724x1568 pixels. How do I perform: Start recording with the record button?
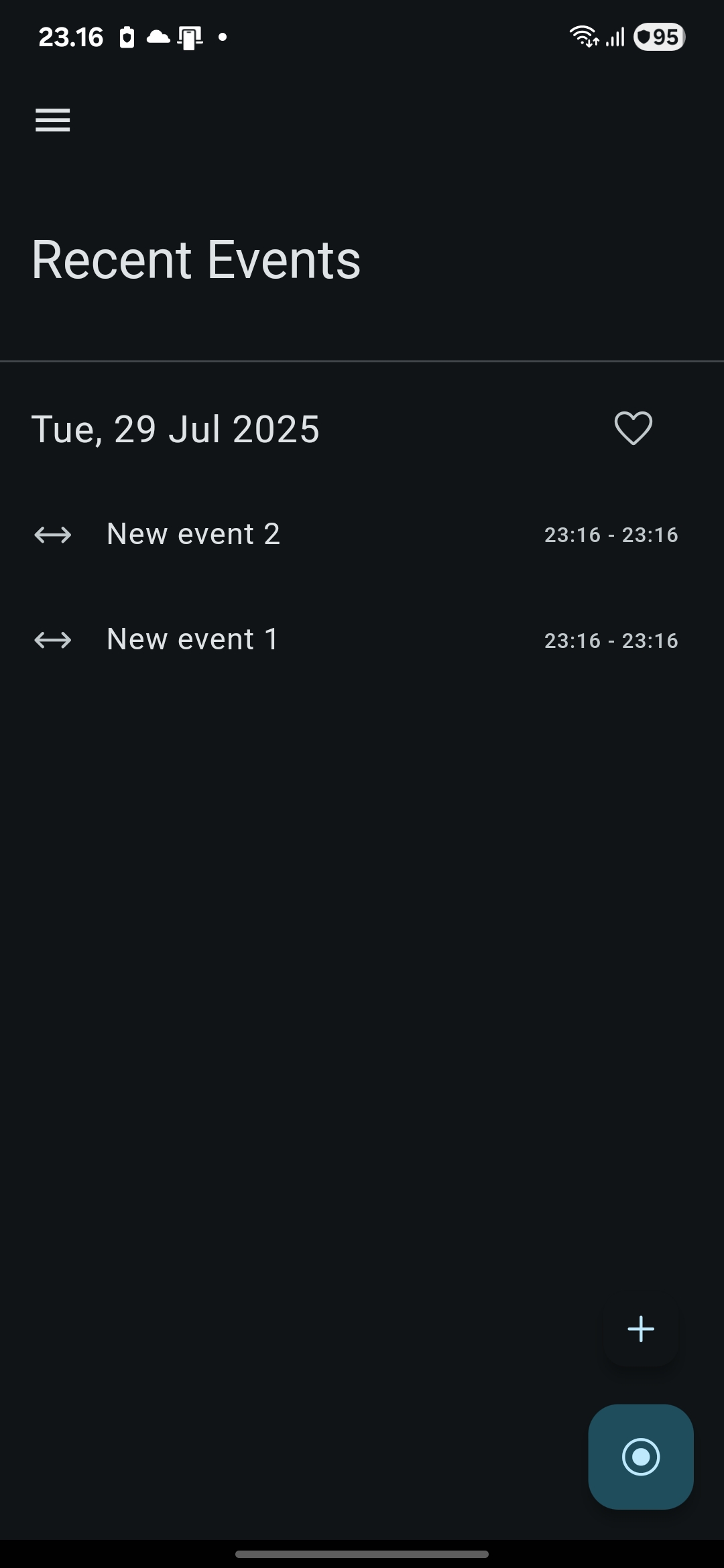(x=640, y=1456)
